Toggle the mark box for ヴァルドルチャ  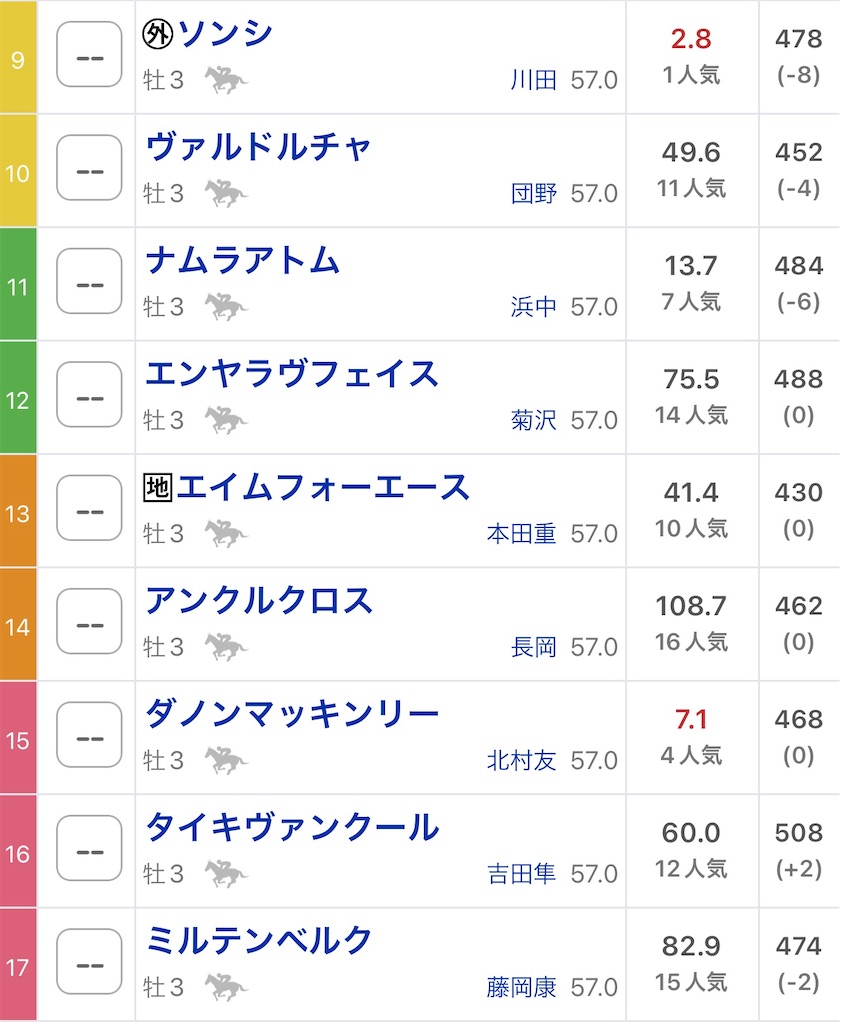click(89, 170)
